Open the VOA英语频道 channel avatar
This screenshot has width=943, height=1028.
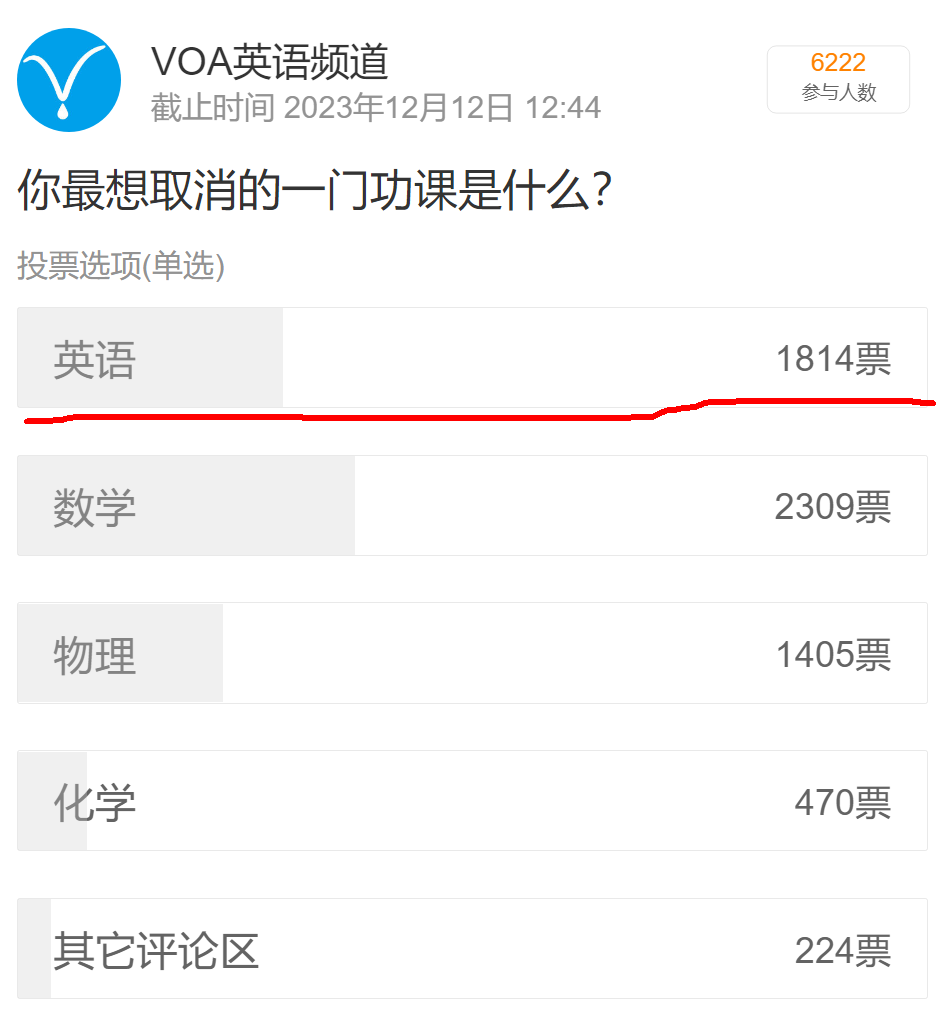click(x=69, y=81)
